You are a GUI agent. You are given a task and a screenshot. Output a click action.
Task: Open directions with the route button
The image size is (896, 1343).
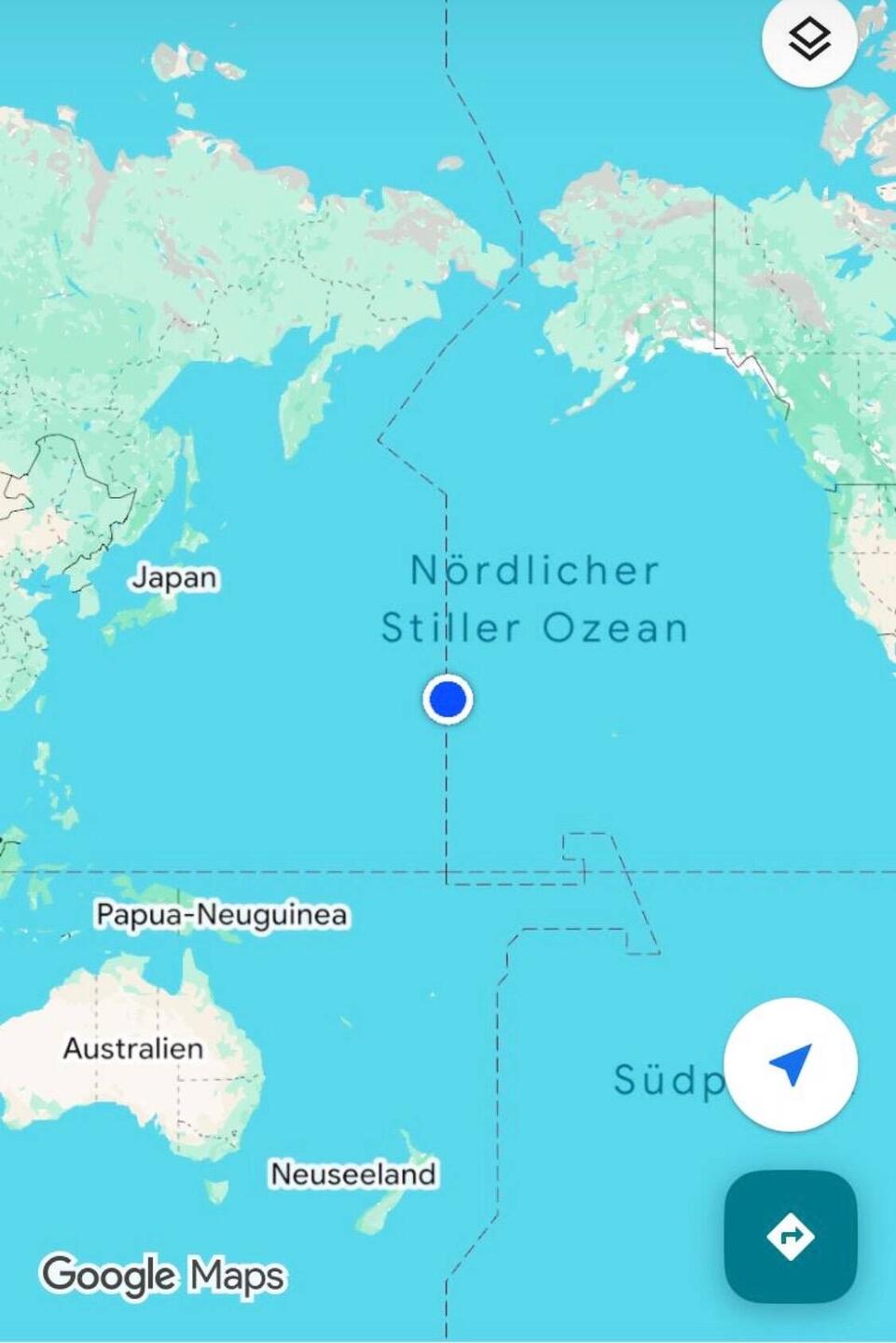pyautogui.click(x=790, y=1236)
